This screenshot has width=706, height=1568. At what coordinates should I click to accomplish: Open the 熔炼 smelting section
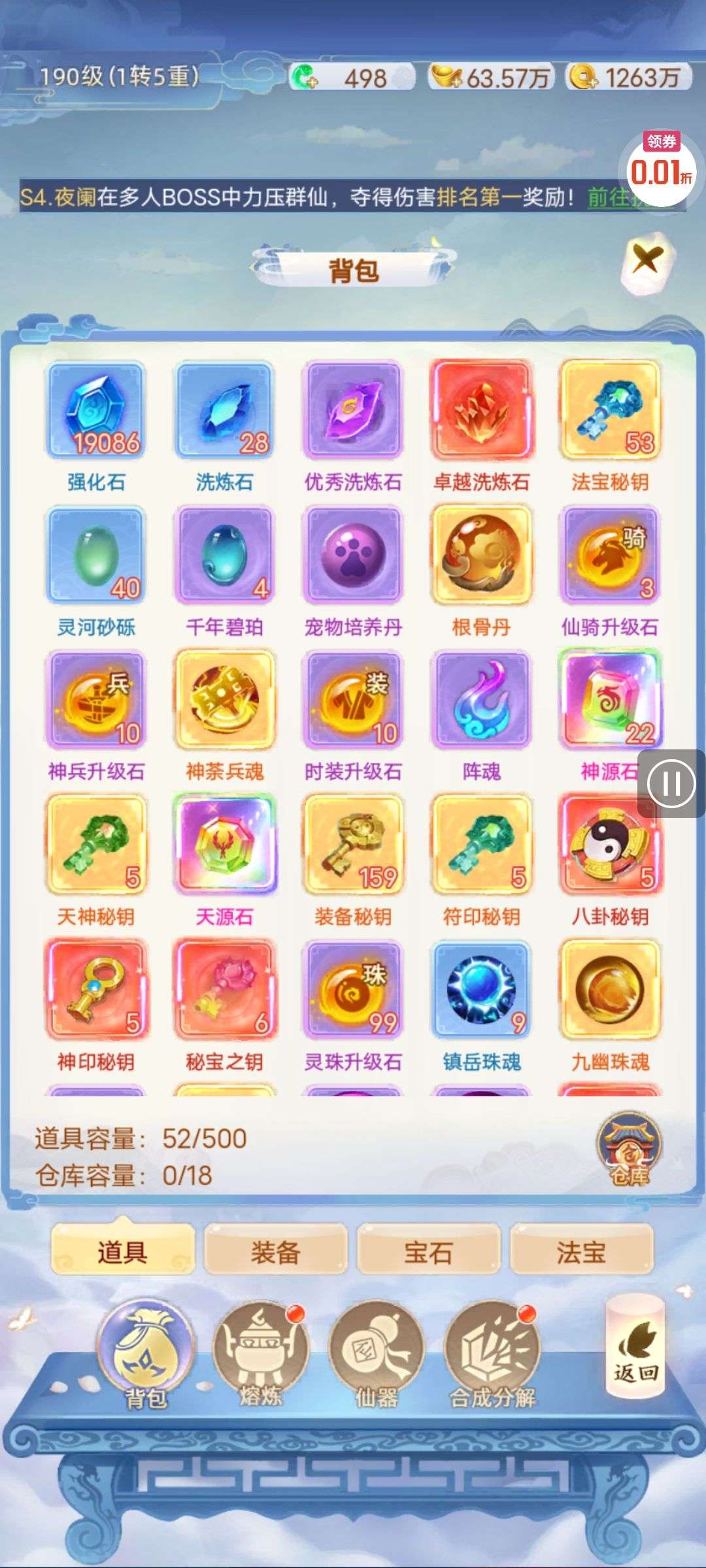tap(261, 1352)
